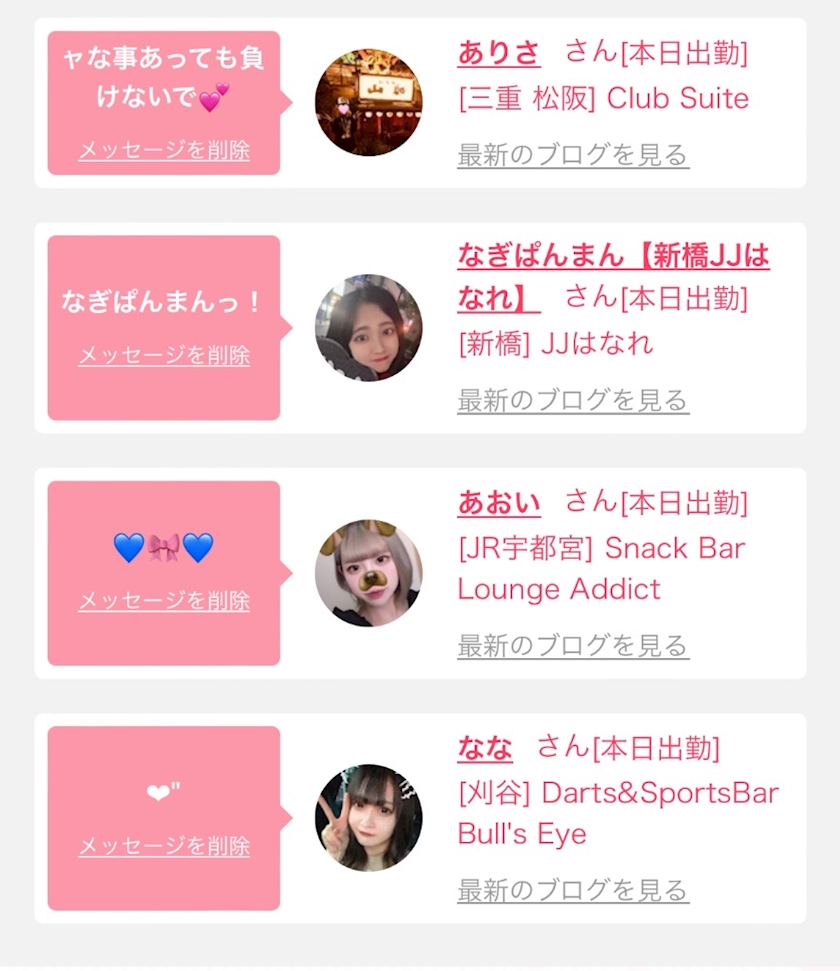View あおい's latest blog
The height and width of the screenshot is (971, 840).
coord(573,646)
